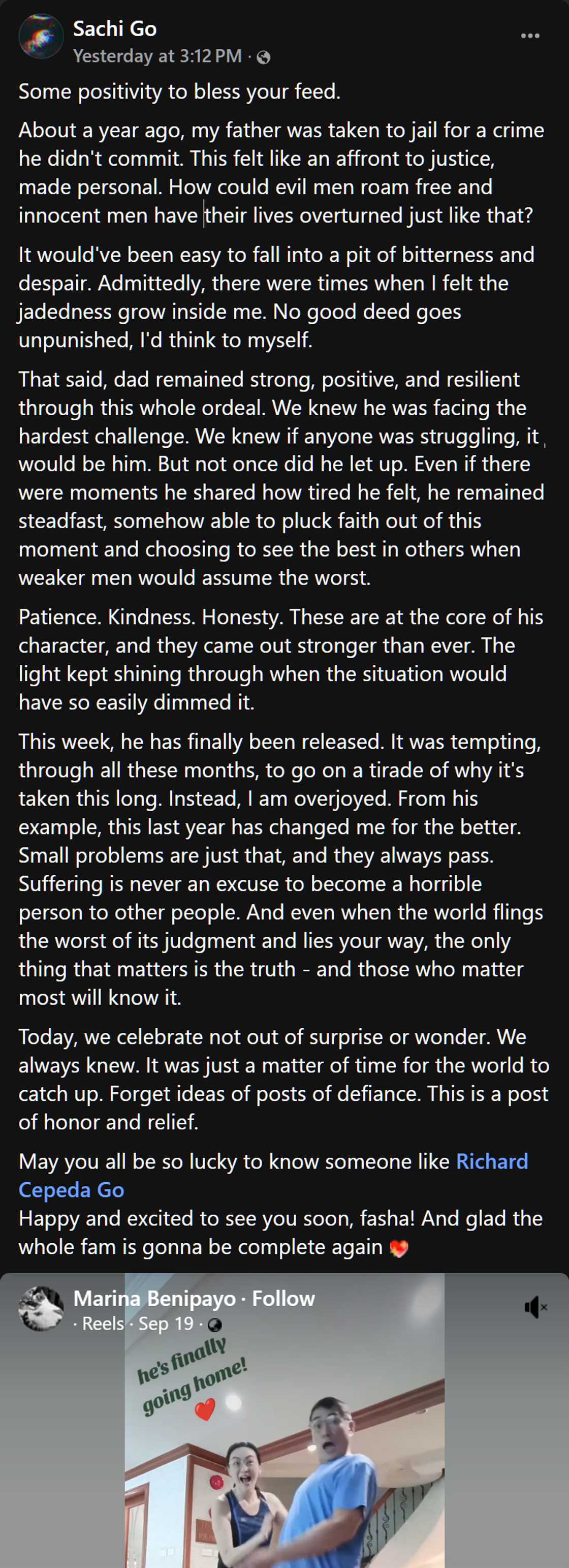Unmute the reel's sound

click(x=535, y=1307)
